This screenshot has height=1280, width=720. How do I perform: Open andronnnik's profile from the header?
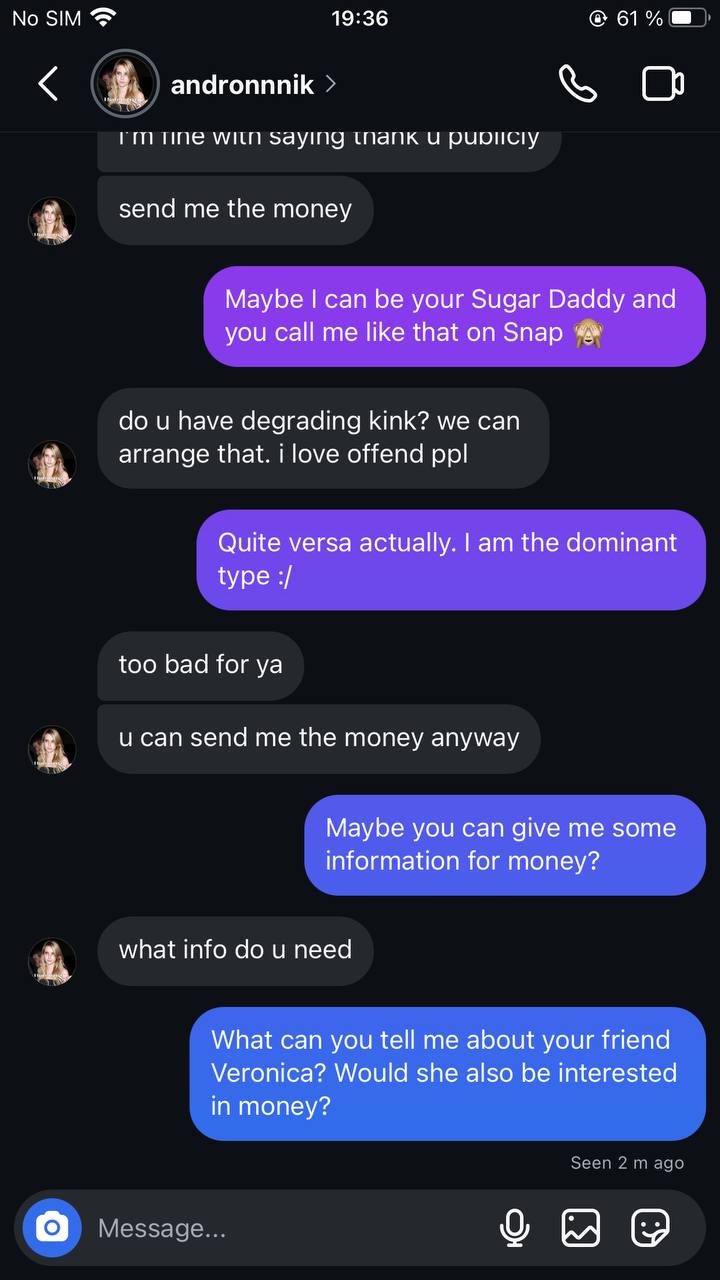[x=242, y=85]
